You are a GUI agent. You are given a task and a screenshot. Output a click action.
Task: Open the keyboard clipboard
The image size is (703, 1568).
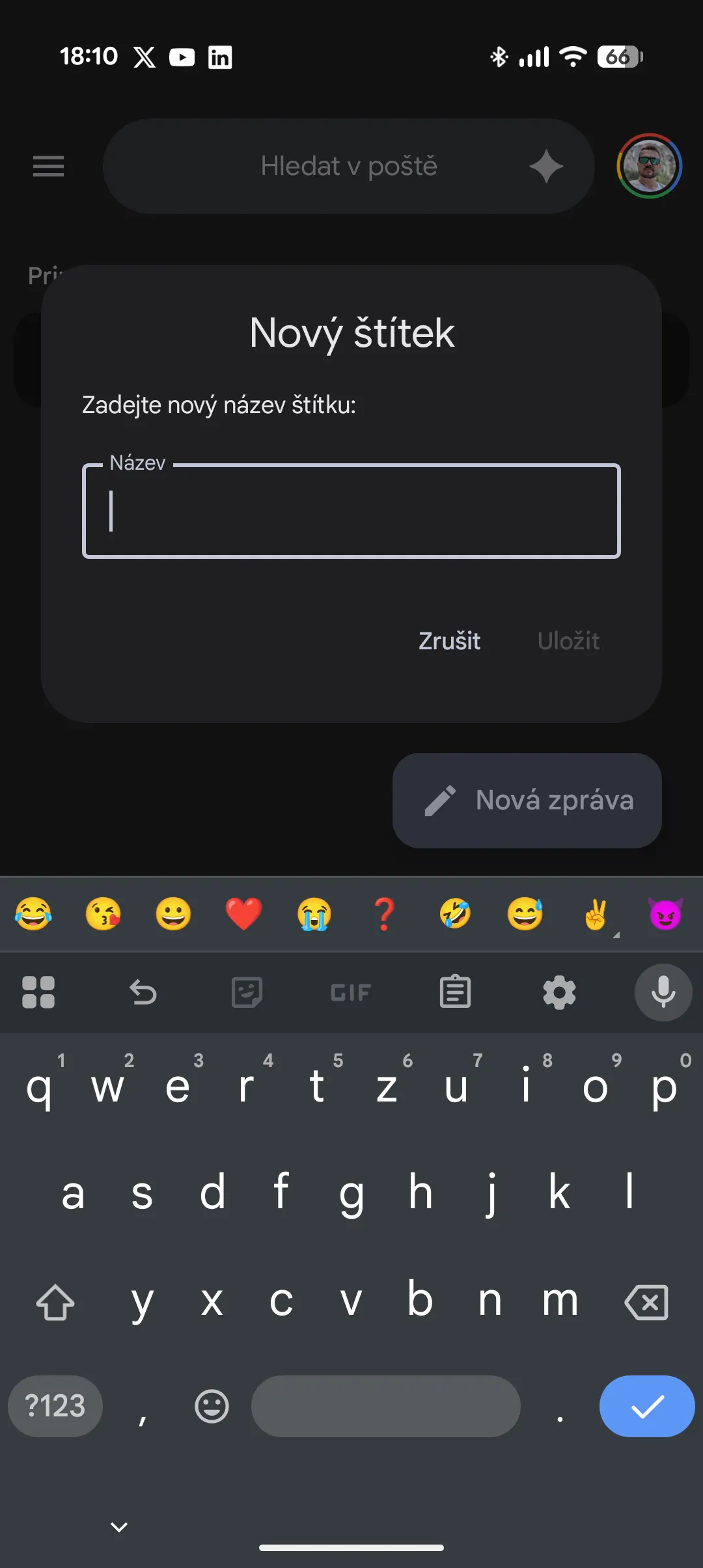[455, 992]
